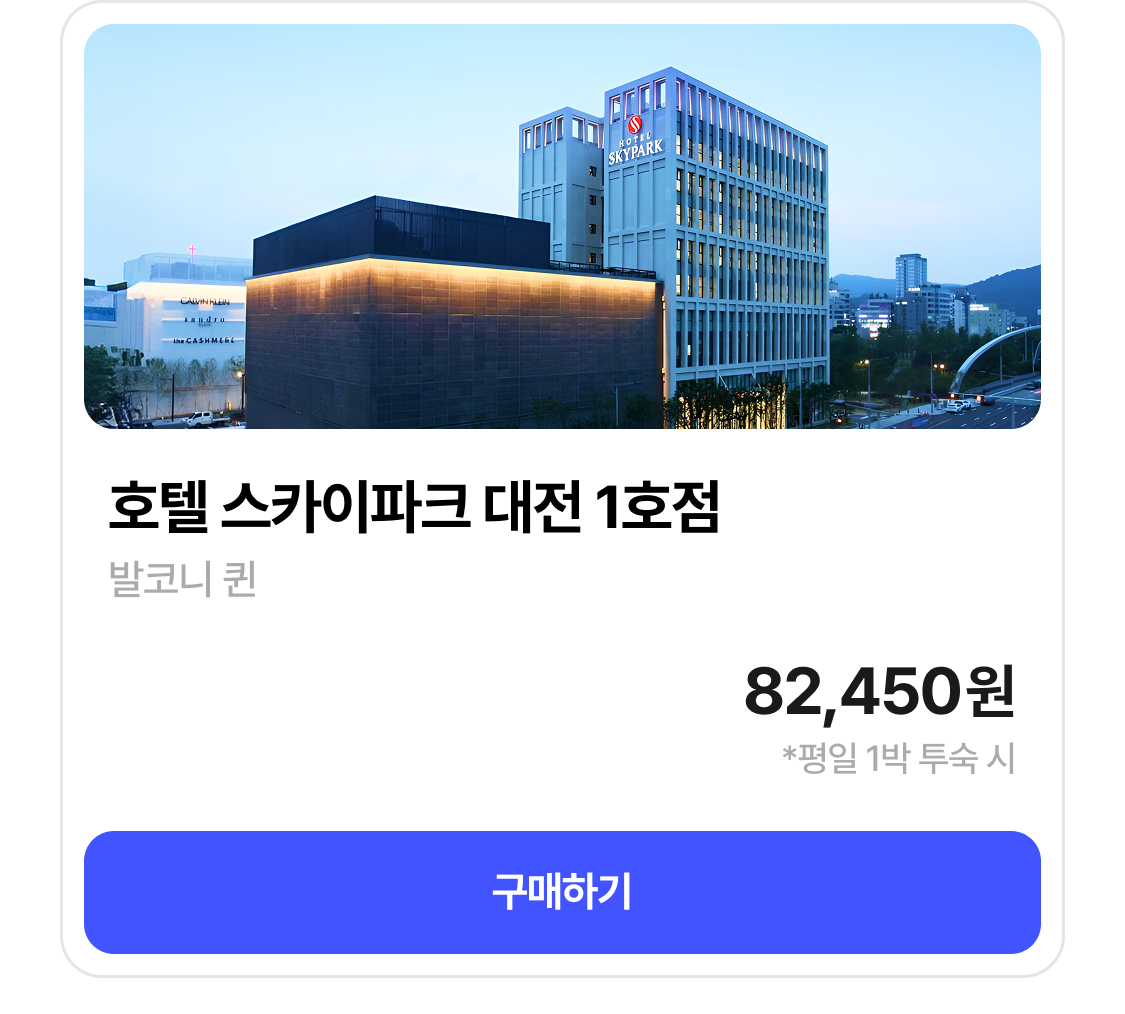Tap the 구매하기 purchase button
This screenshot has height=1014, width=1125.
coord(562,892)
